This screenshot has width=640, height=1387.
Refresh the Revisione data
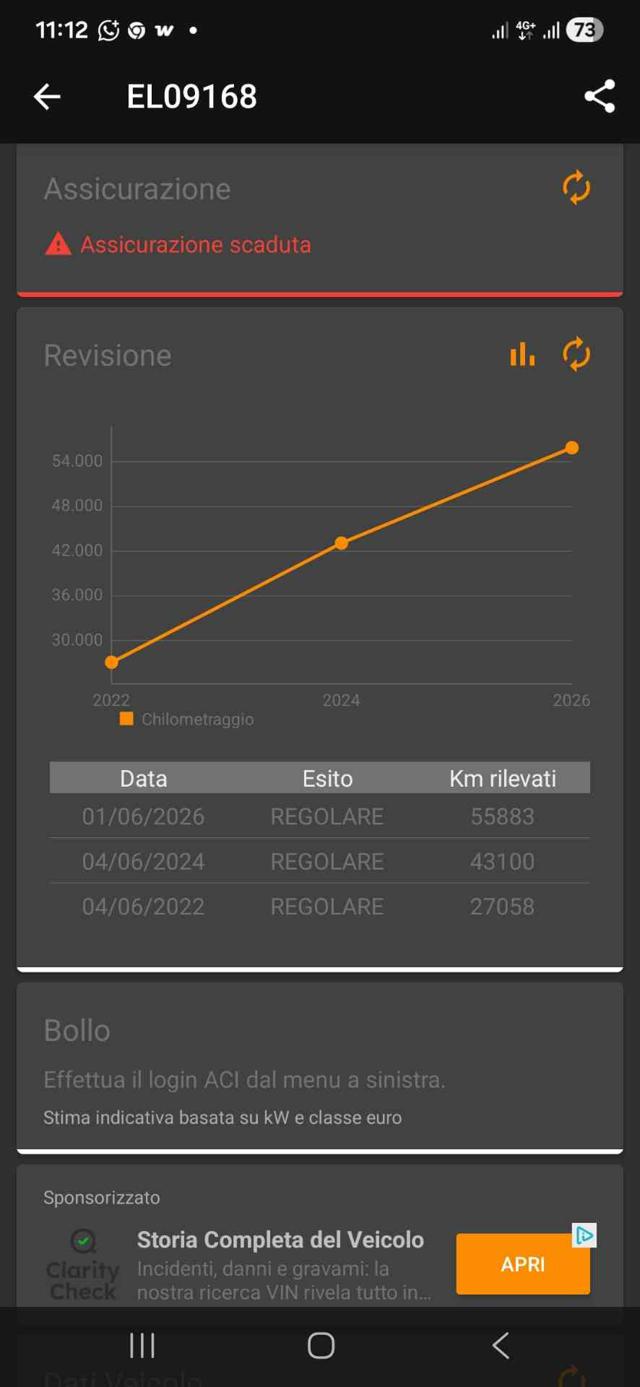pos(576,354)
